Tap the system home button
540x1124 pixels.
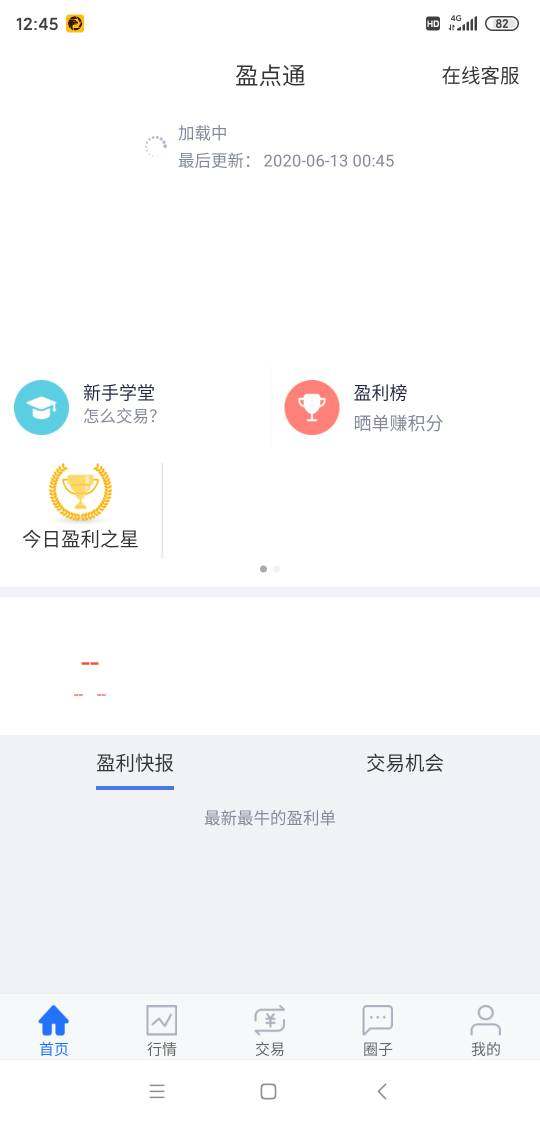(268, 1091)
